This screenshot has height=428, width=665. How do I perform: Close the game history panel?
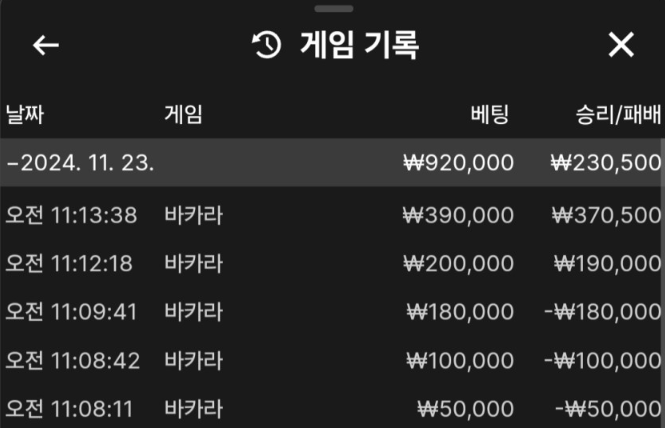click(x=621, y=45)
